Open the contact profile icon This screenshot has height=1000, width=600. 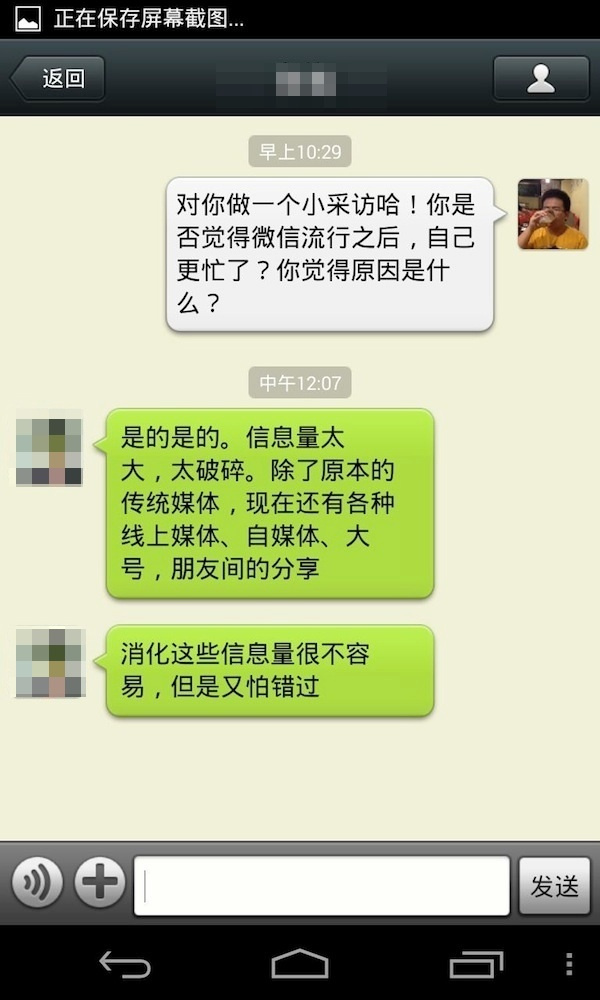click(540, 79)
